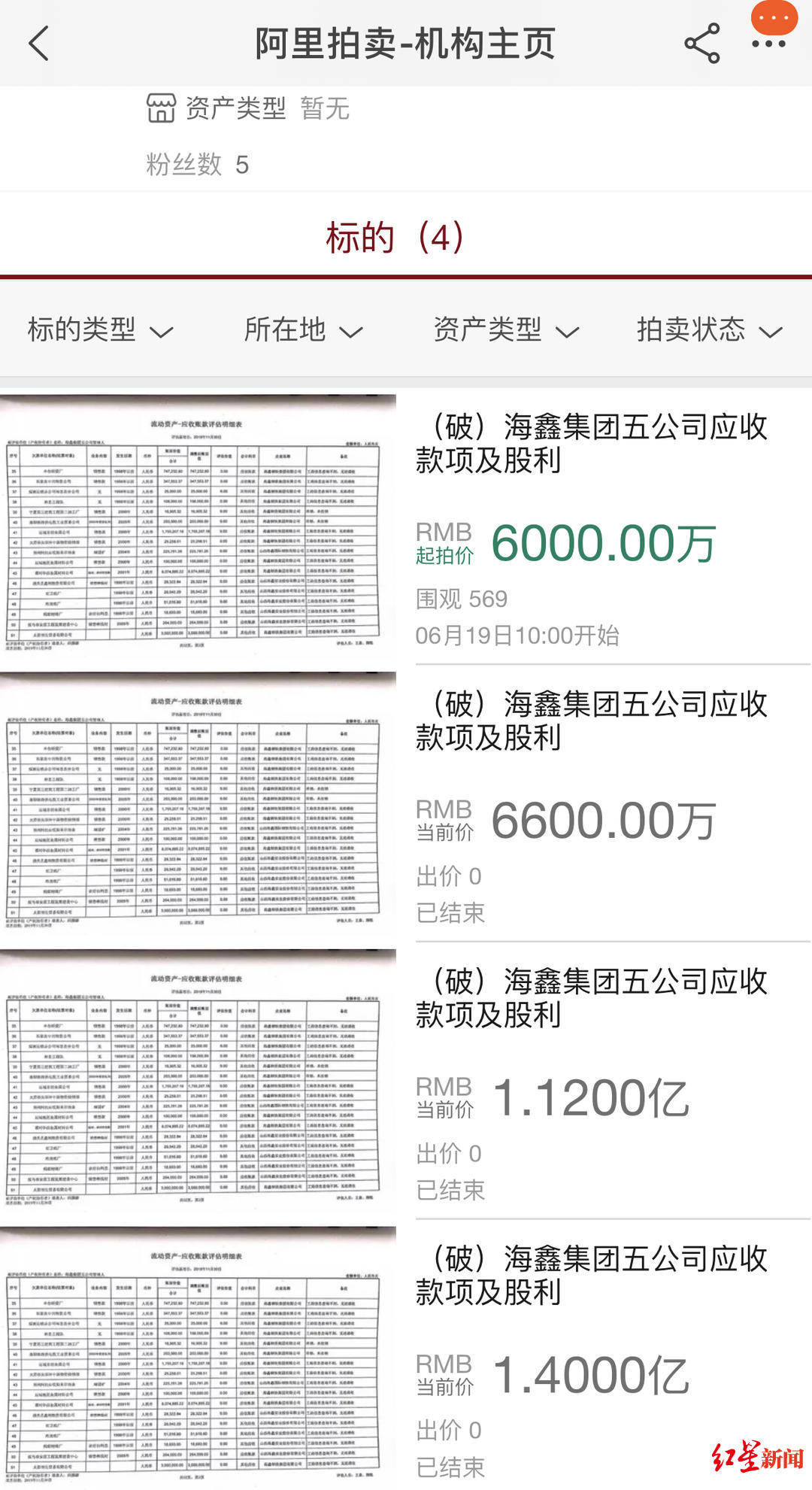Share this auction institution page

[x=702, y=44]
